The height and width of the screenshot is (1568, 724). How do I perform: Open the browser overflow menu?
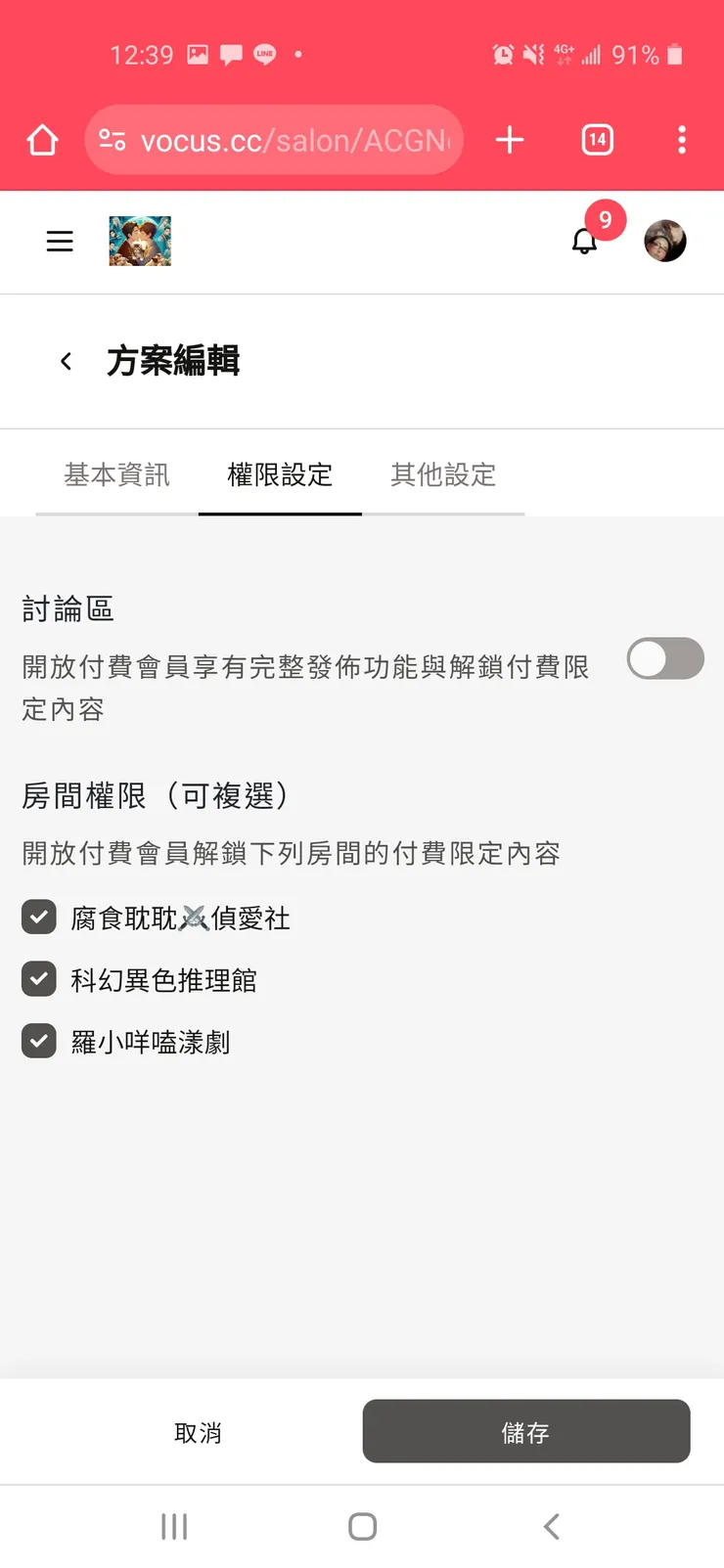(x=682, y=140)
